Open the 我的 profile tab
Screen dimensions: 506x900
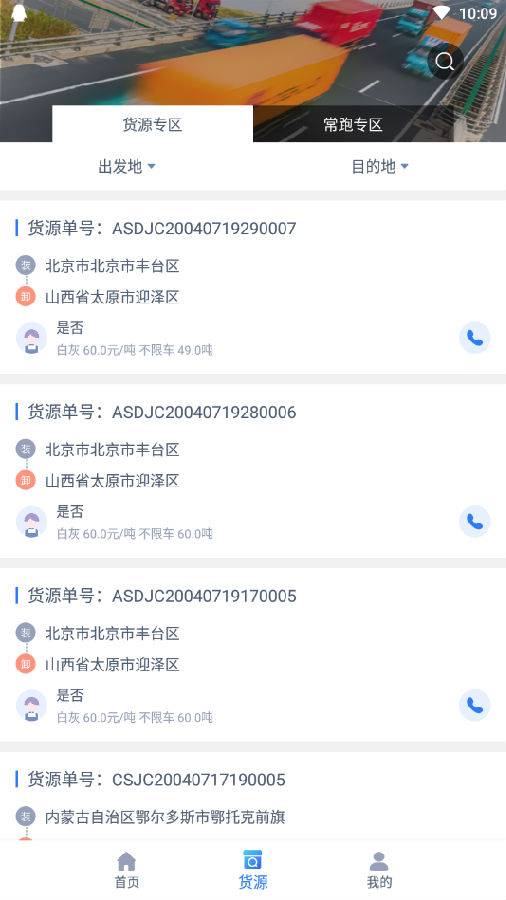tap(379, 870)
